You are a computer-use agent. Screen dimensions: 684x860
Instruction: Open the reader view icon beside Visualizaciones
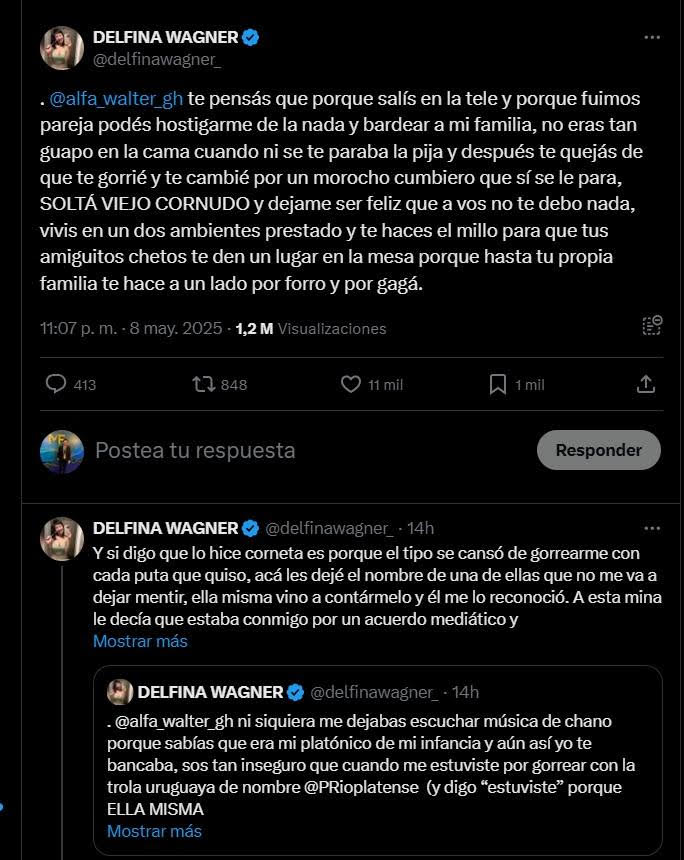tap(651, 326)
